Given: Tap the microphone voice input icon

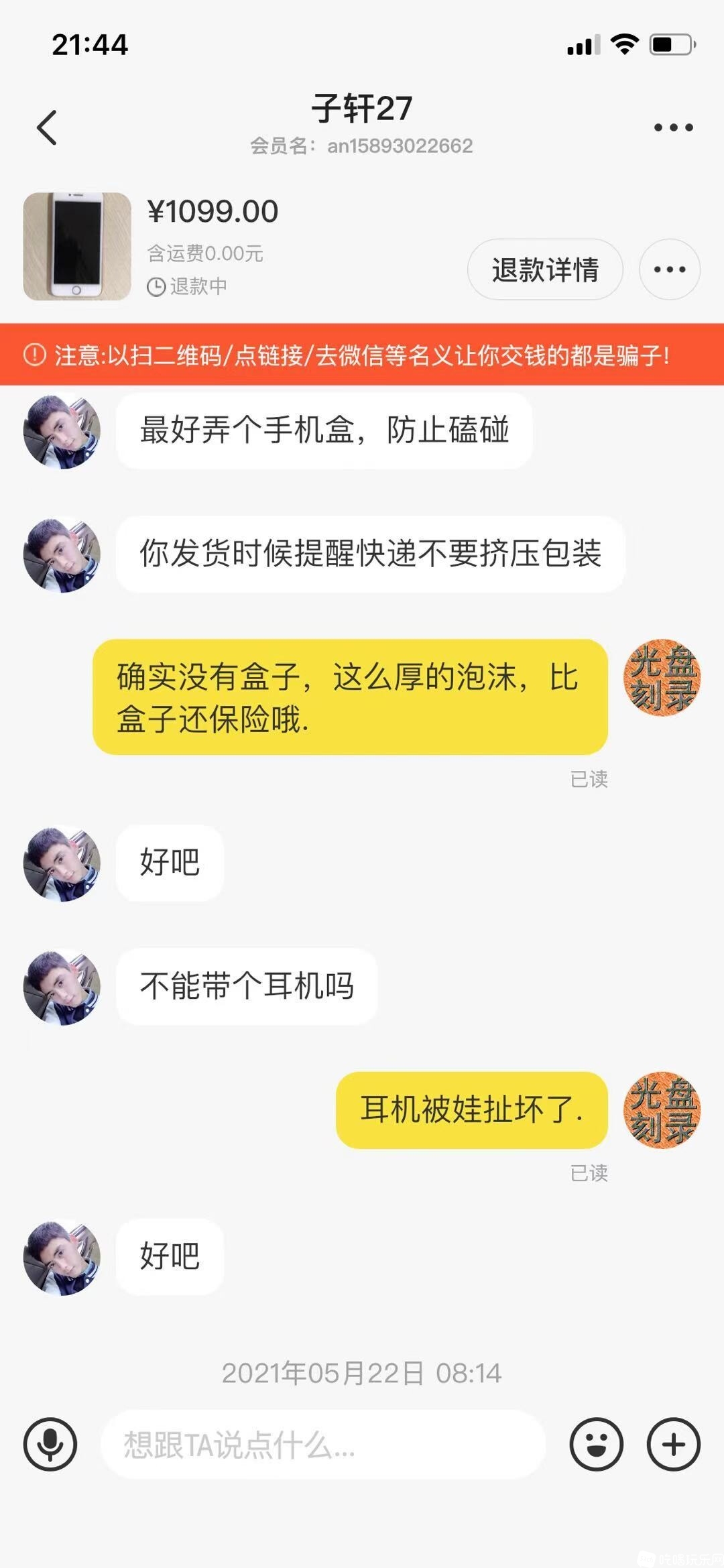Looking at the screenshot, I should pyautogui.click(x=50, y=1445).
